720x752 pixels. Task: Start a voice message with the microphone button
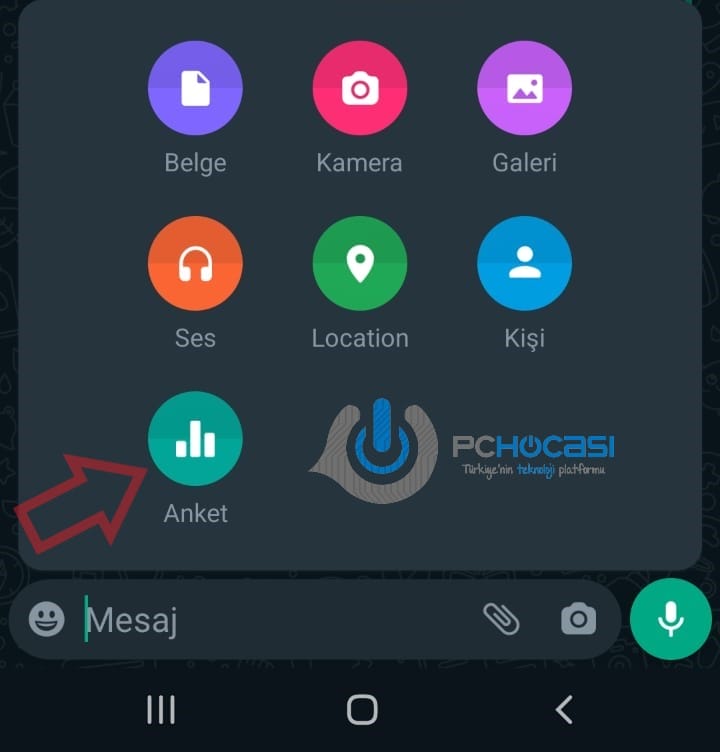pos(670,618)
